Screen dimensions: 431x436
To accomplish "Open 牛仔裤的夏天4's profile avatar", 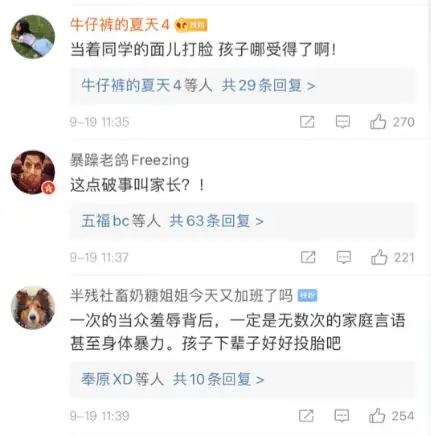I will click(33, 37).
